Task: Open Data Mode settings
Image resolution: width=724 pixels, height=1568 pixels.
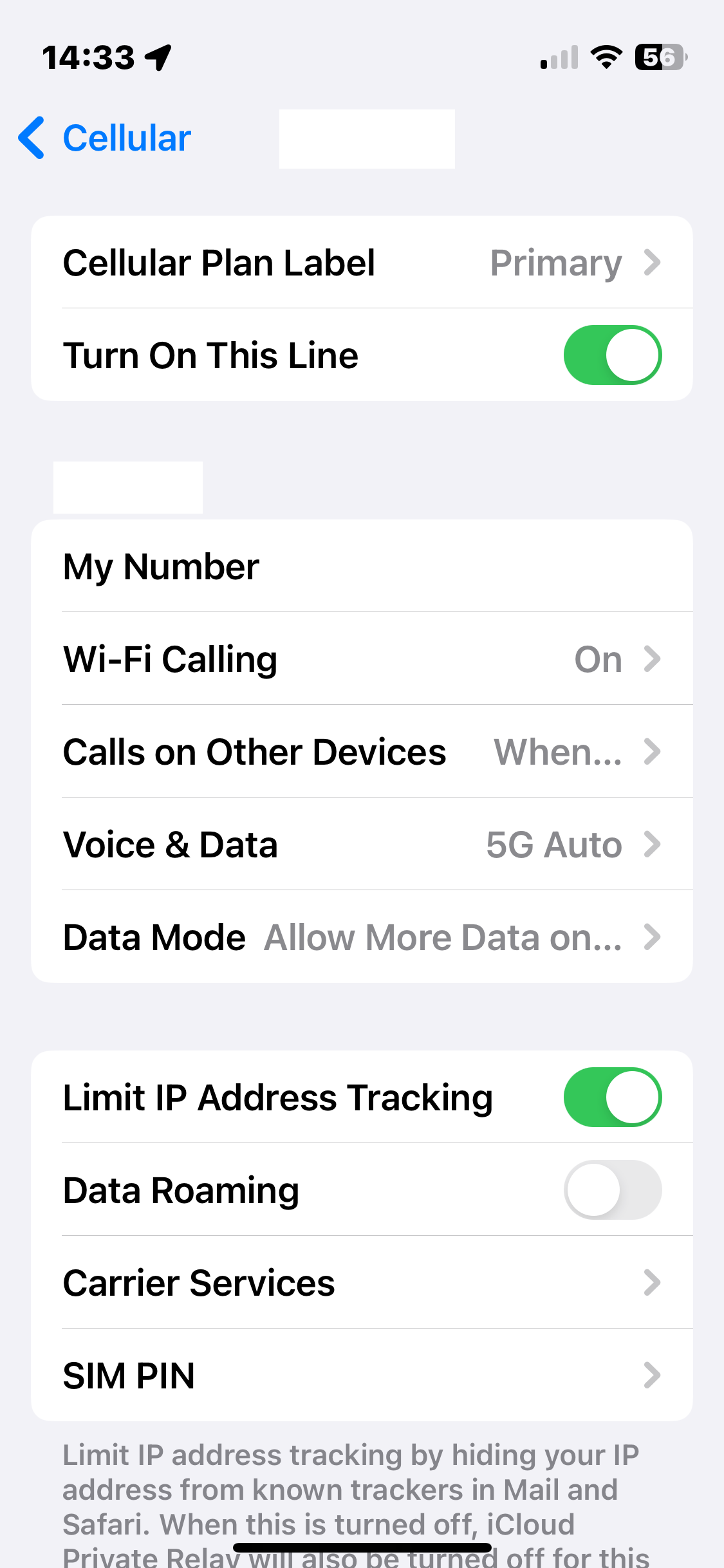Action: pos(362,937)
